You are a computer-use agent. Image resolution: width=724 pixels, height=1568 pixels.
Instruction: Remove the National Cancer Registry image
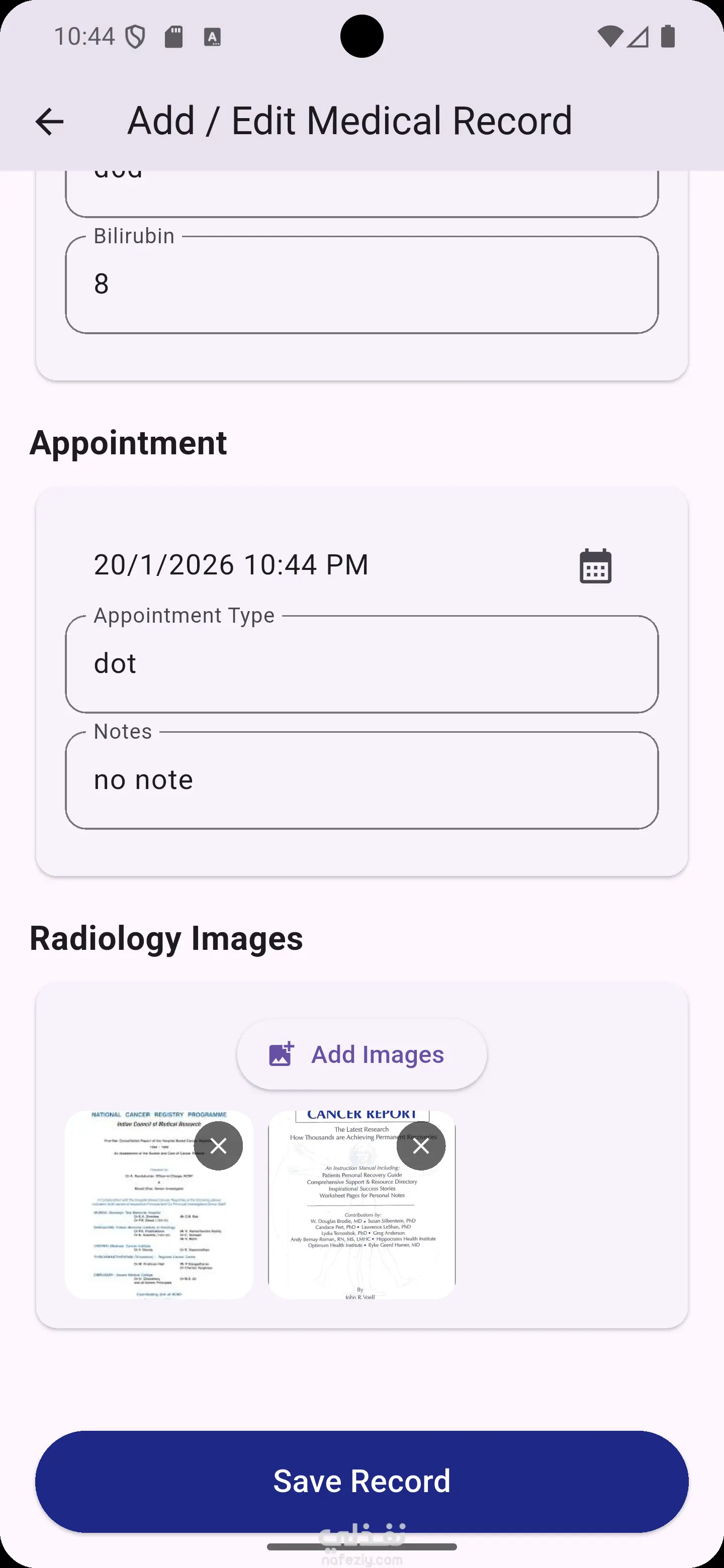219,1146
